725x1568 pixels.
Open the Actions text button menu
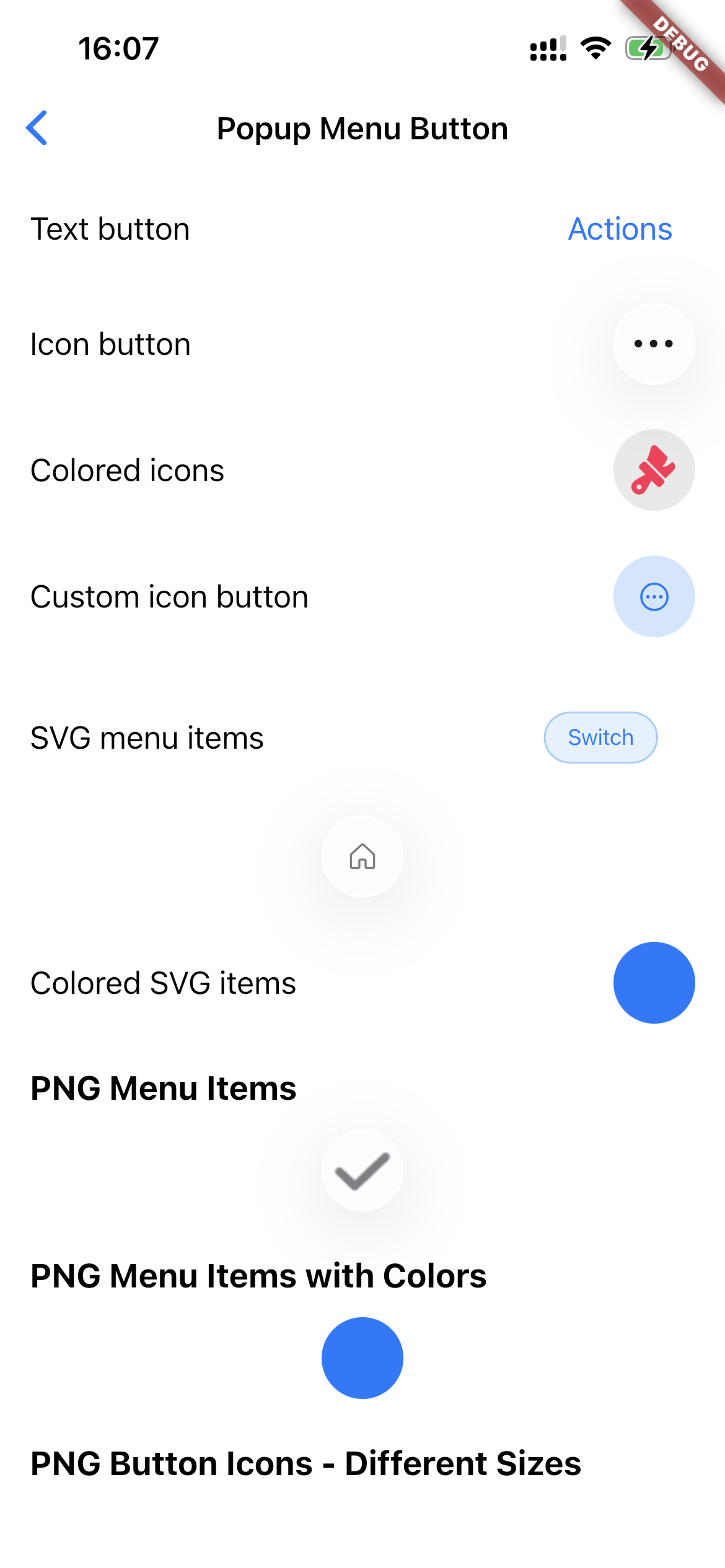(x=620, y=229)
